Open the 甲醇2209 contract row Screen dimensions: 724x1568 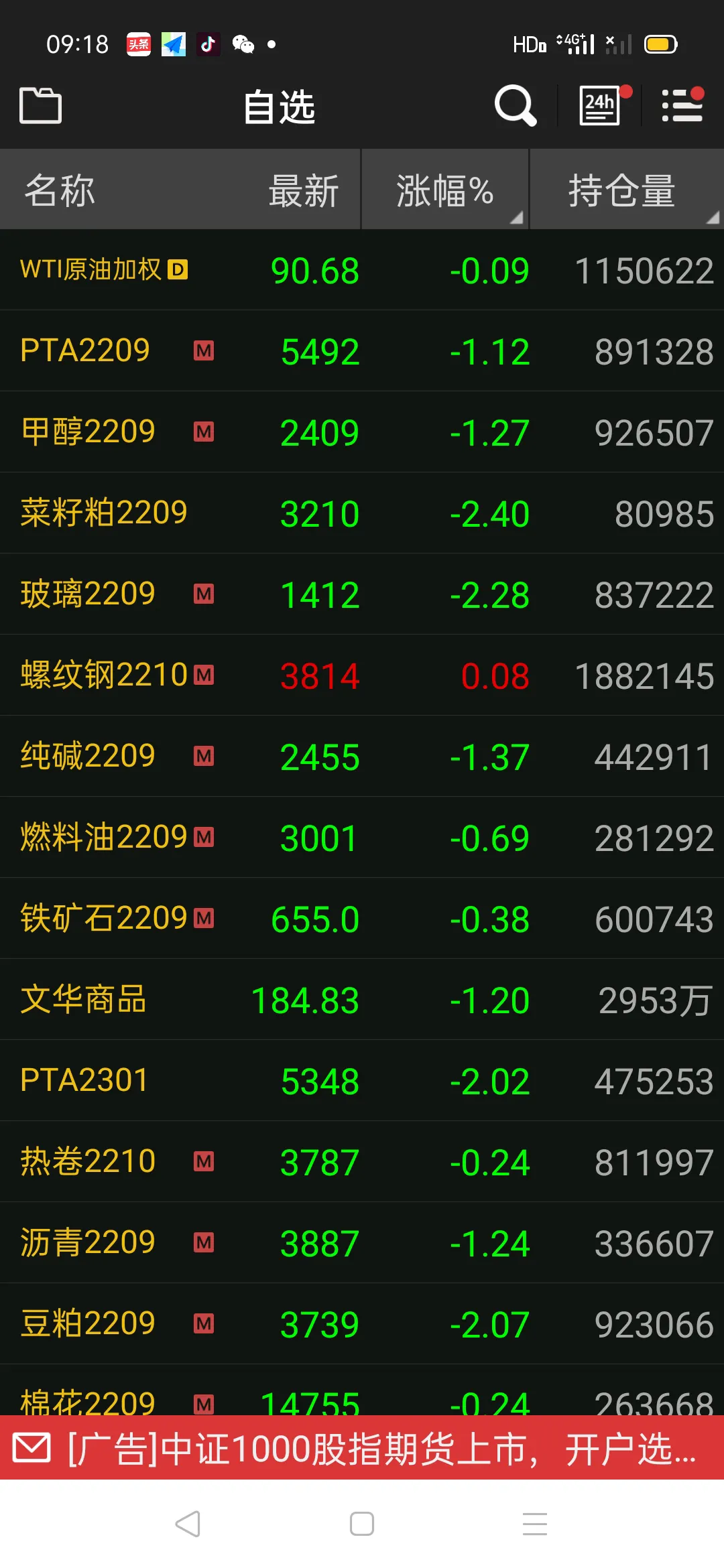point(362,432)
